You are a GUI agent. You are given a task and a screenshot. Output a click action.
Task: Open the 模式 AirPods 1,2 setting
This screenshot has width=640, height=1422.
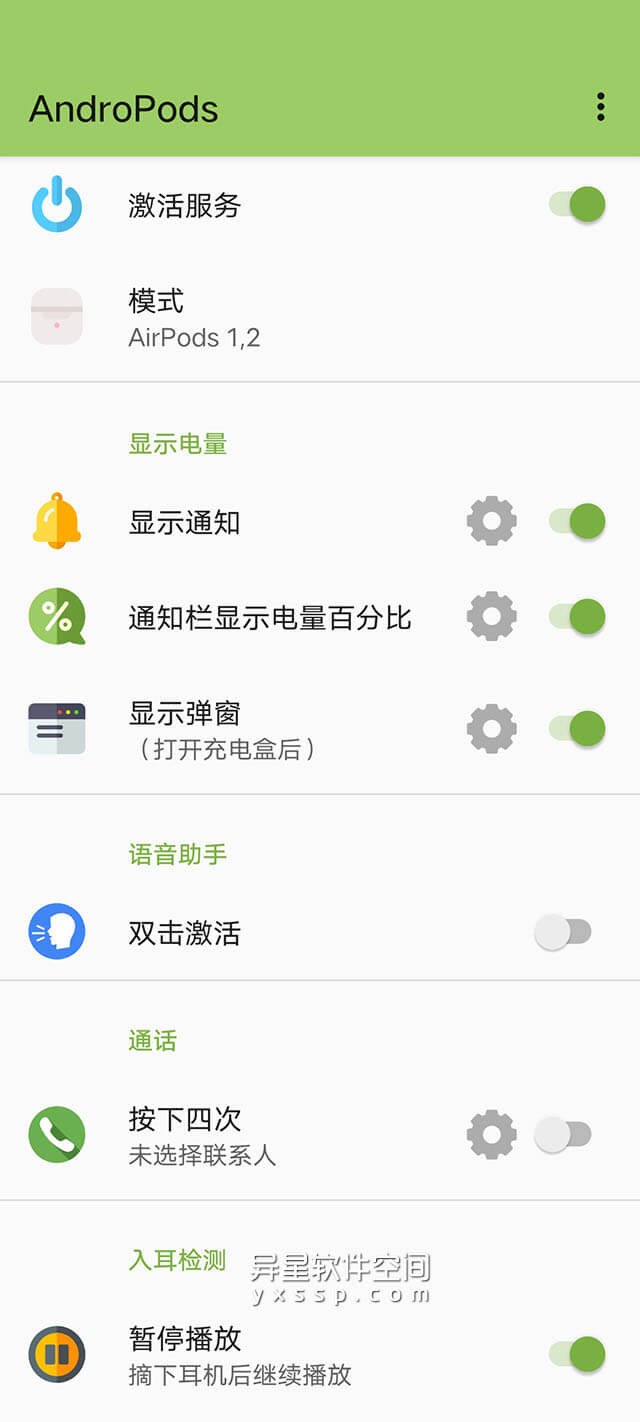195,318
